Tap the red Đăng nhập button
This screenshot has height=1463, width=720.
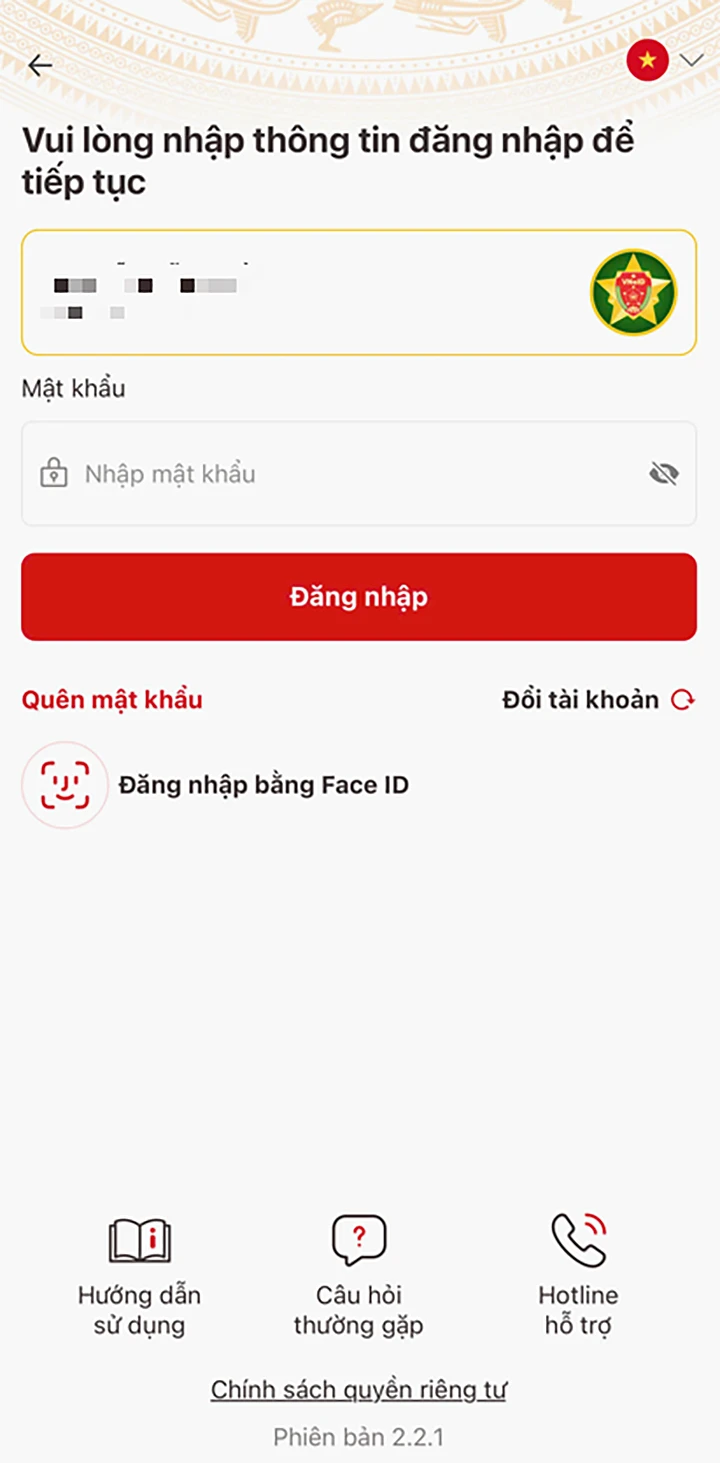click(359, 597)
